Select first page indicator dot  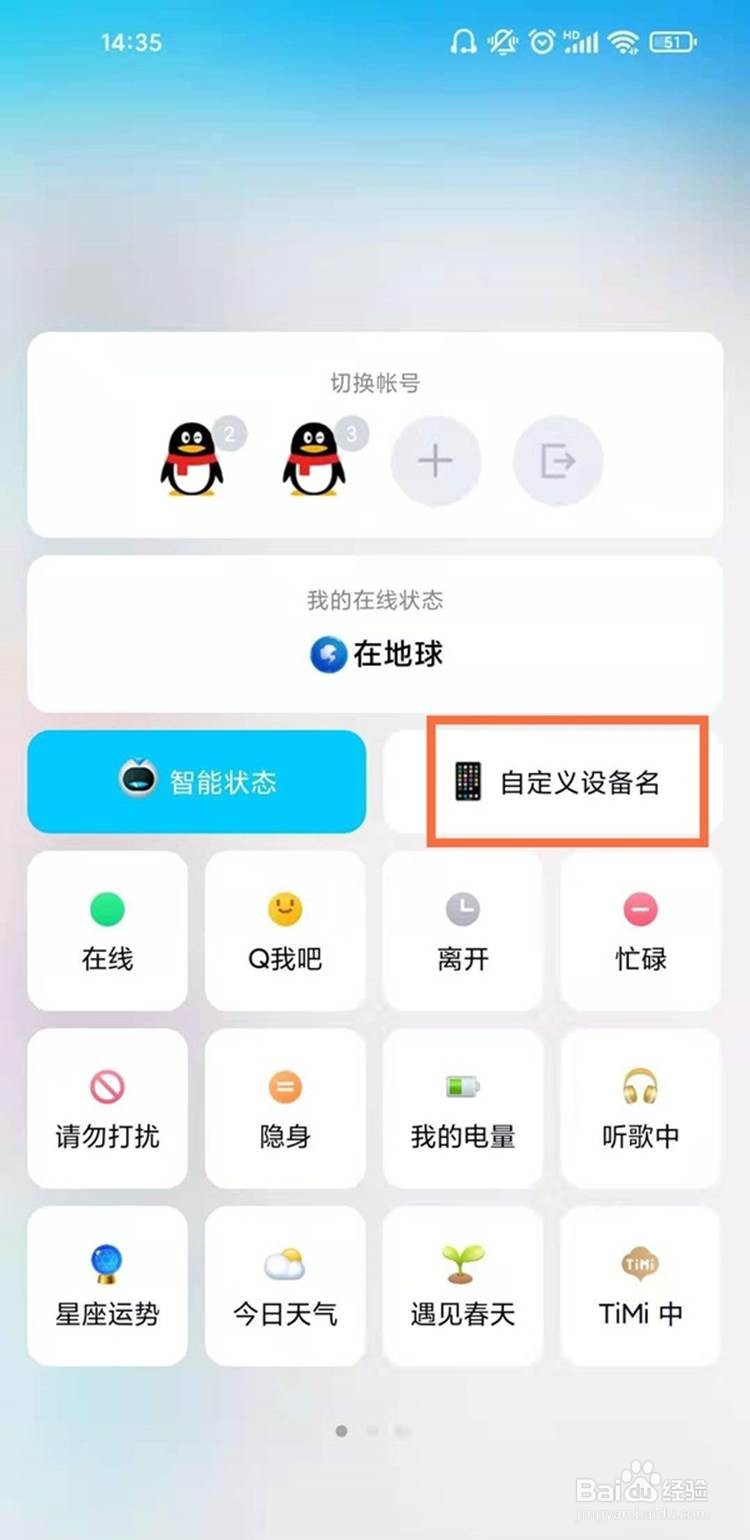pos(340,1433)
